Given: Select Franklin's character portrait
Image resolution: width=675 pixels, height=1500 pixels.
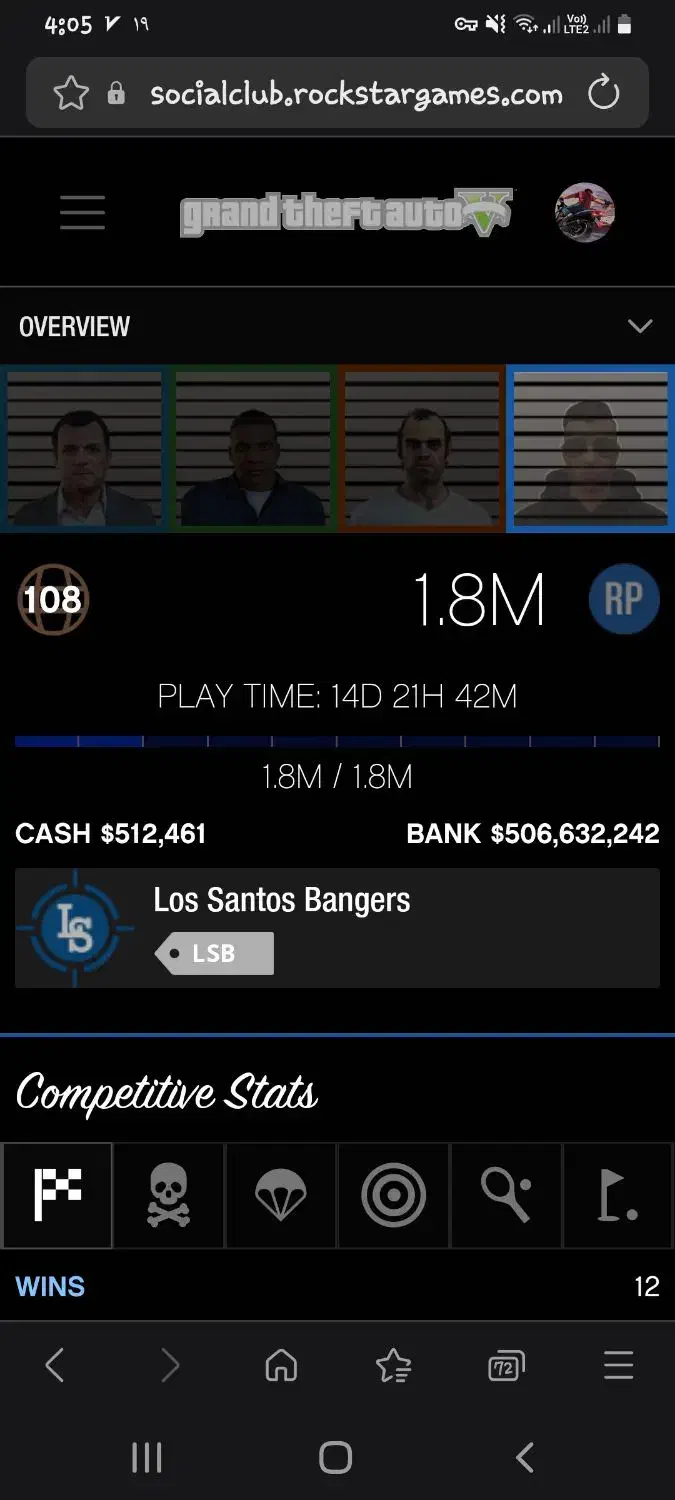Looking at the screenshot, I should tap(253, 448).
